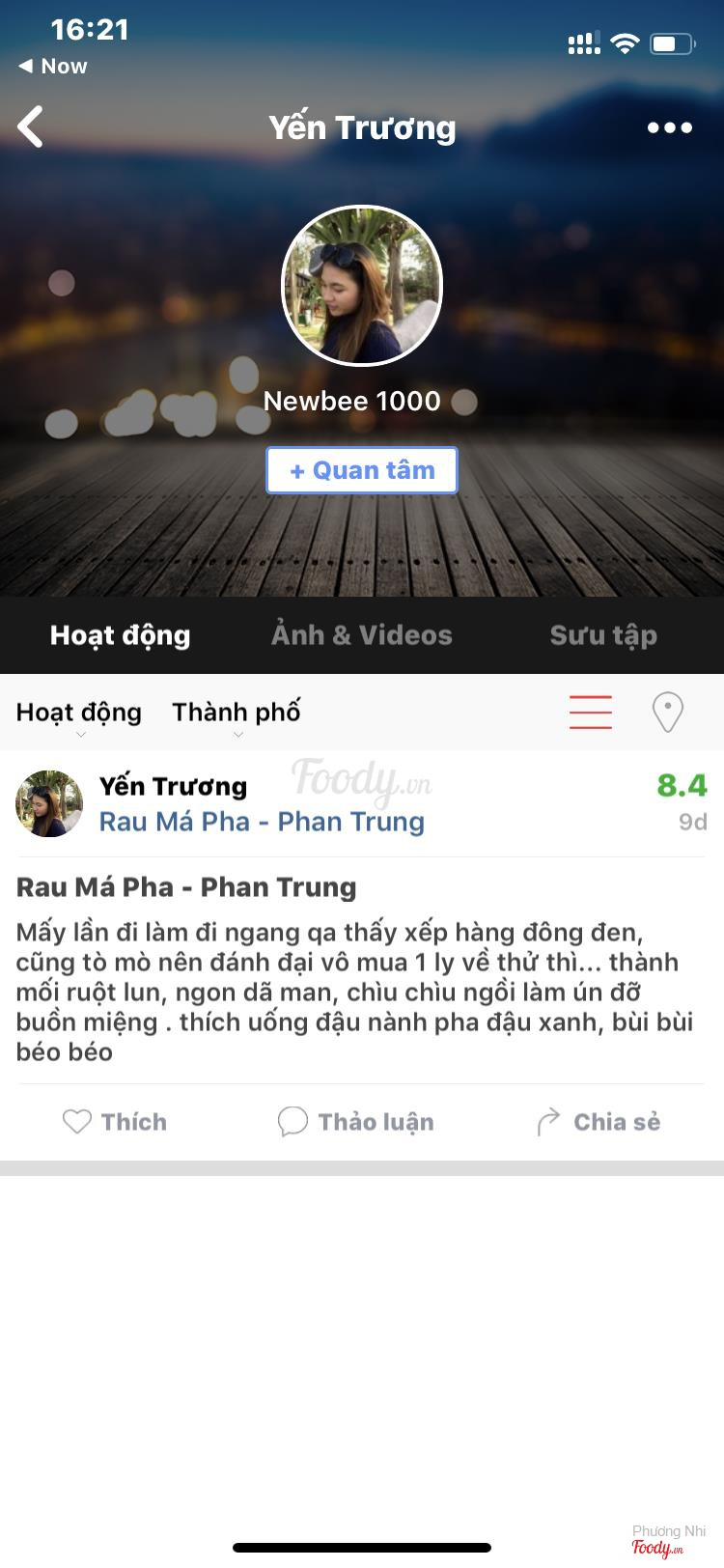Screen dimensions: 724x1568
Task: Open the Rau Má Pha - Phan Trung link
Action: [262, 822]
